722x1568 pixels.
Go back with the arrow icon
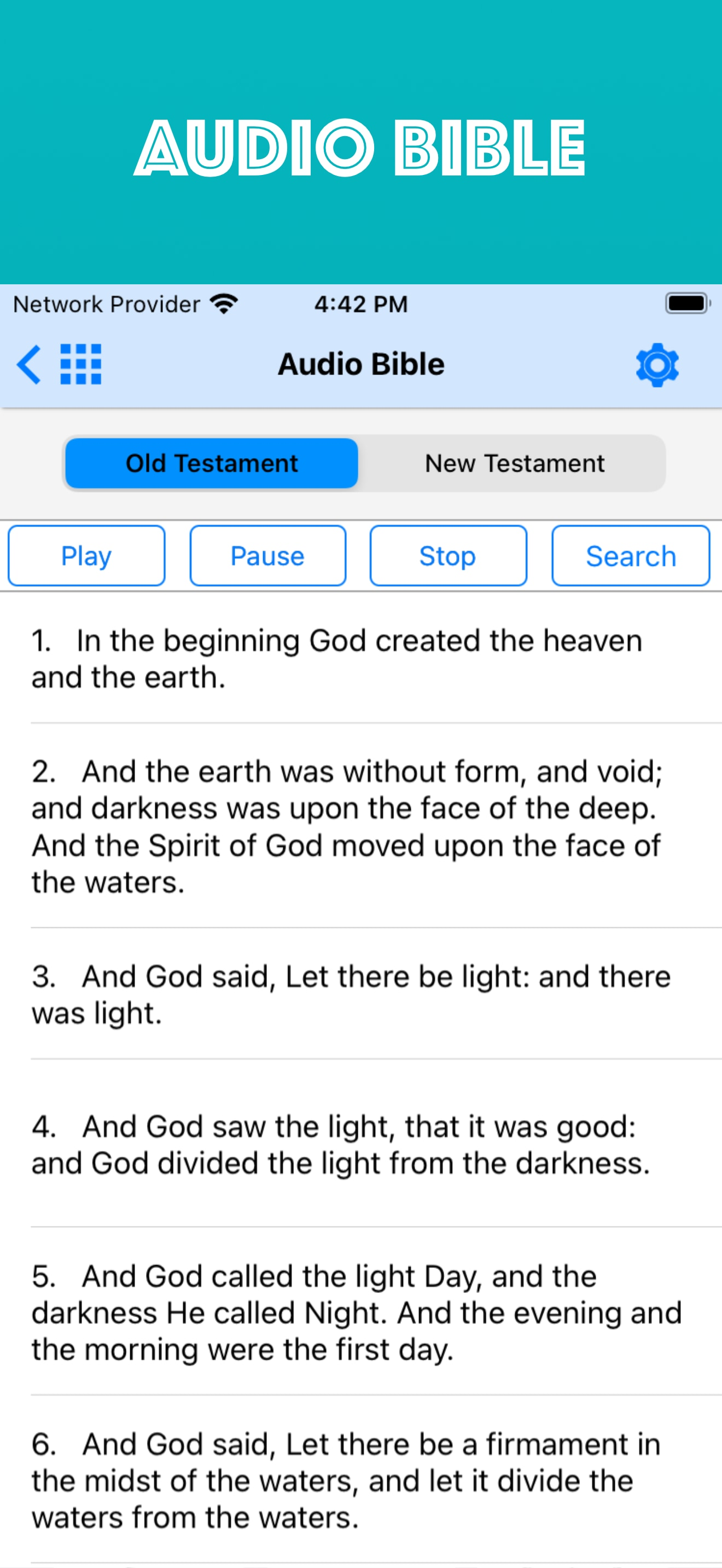pyautogui.click(x=28, y=365)
